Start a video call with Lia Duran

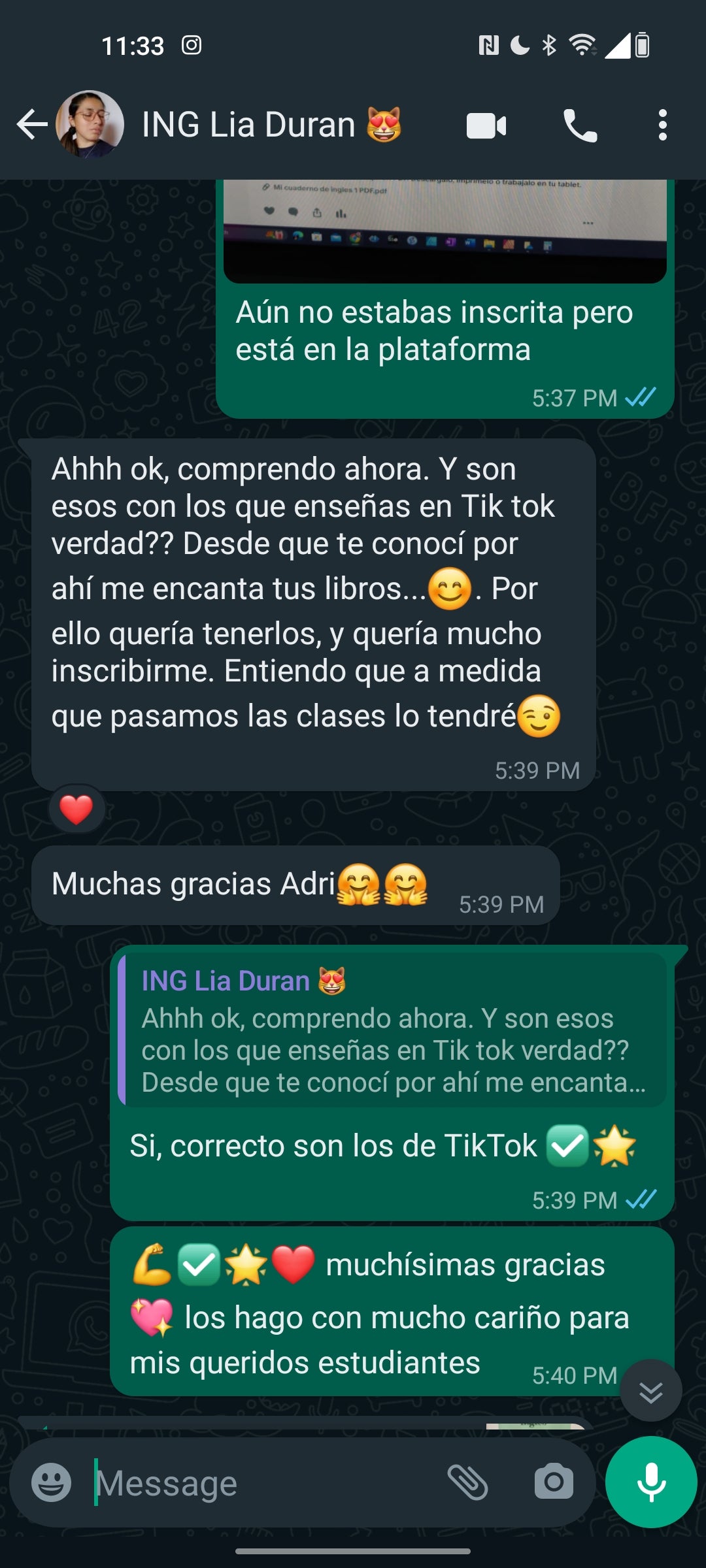pyautogui.click(x=486, y=126)
